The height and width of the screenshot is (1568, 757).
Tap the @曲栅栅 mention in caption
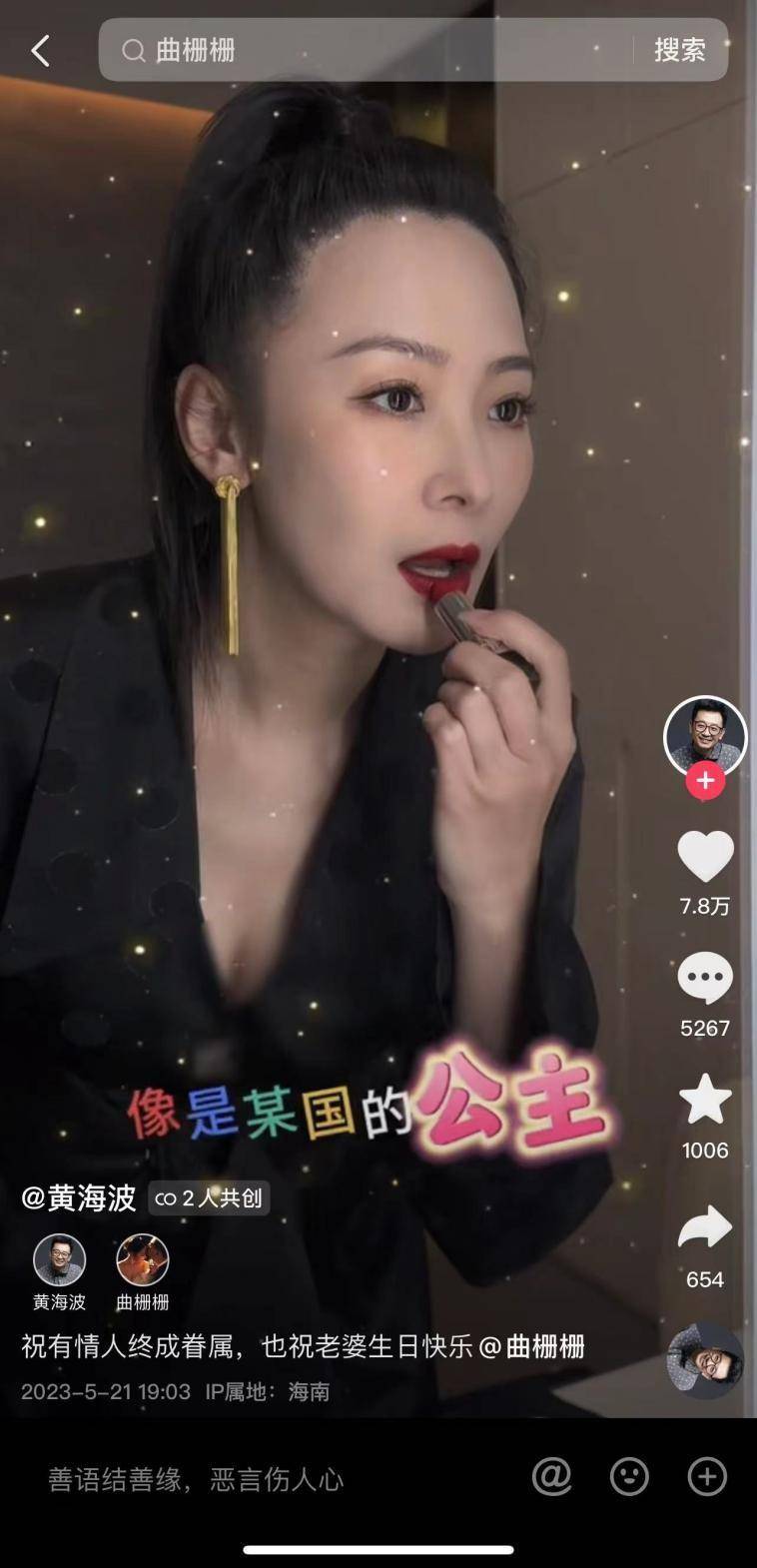click(x=532, y=1346)
